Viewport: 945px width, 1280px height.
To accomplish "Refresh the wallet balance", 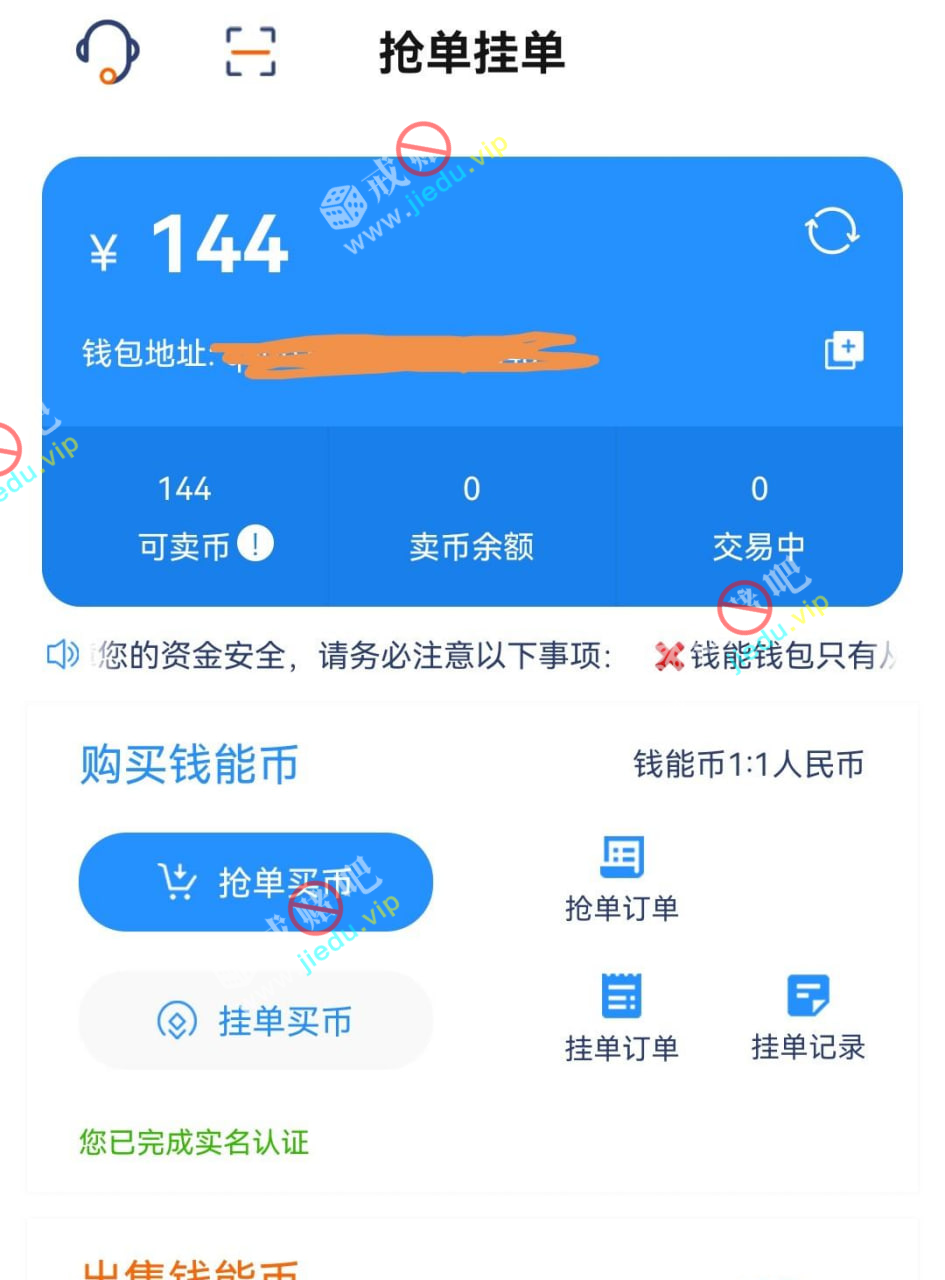I will (x=832, y=231).
